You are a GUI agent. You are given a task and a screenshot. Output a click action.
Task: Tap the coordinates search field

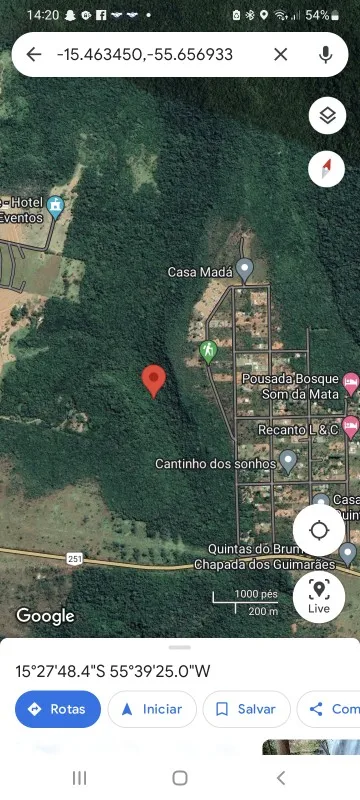click(153, 54)
